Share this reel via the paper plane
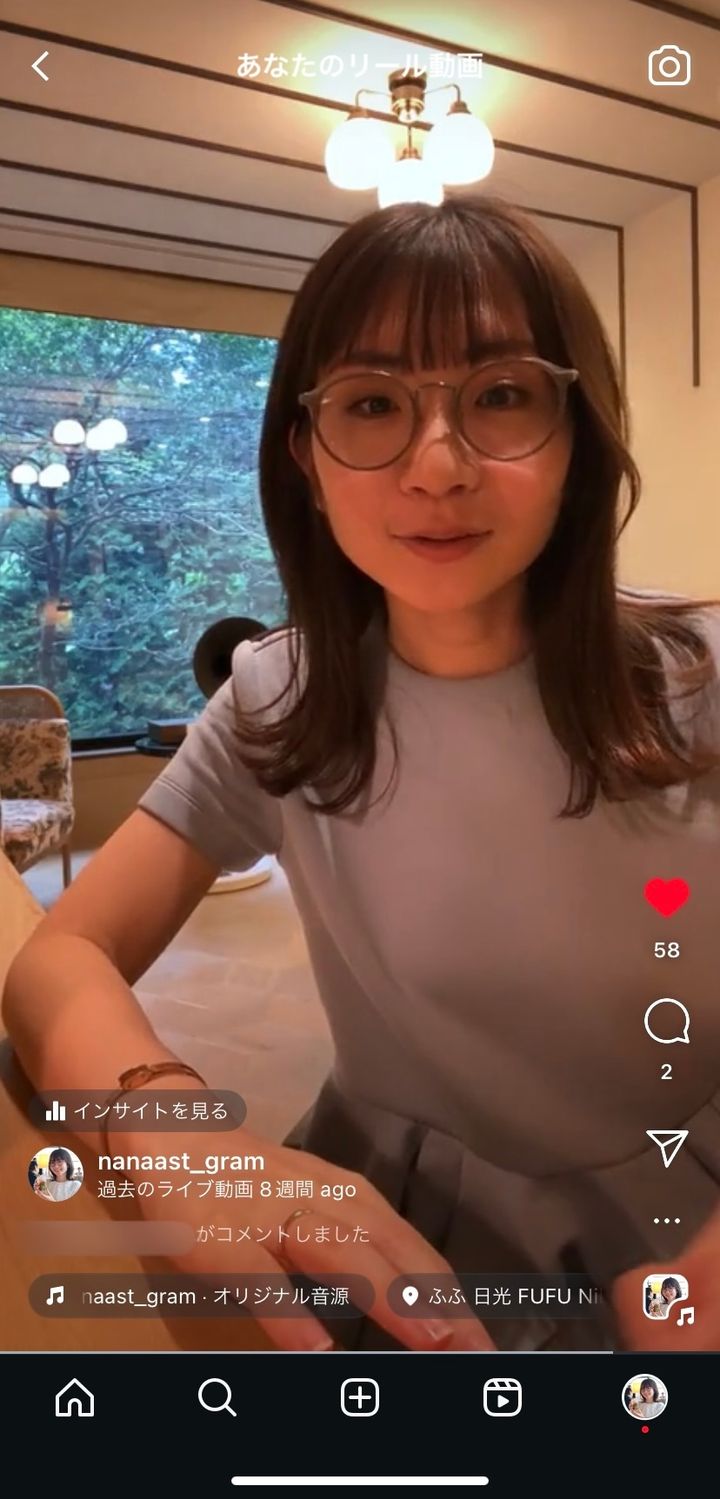 pos(666,1148)
